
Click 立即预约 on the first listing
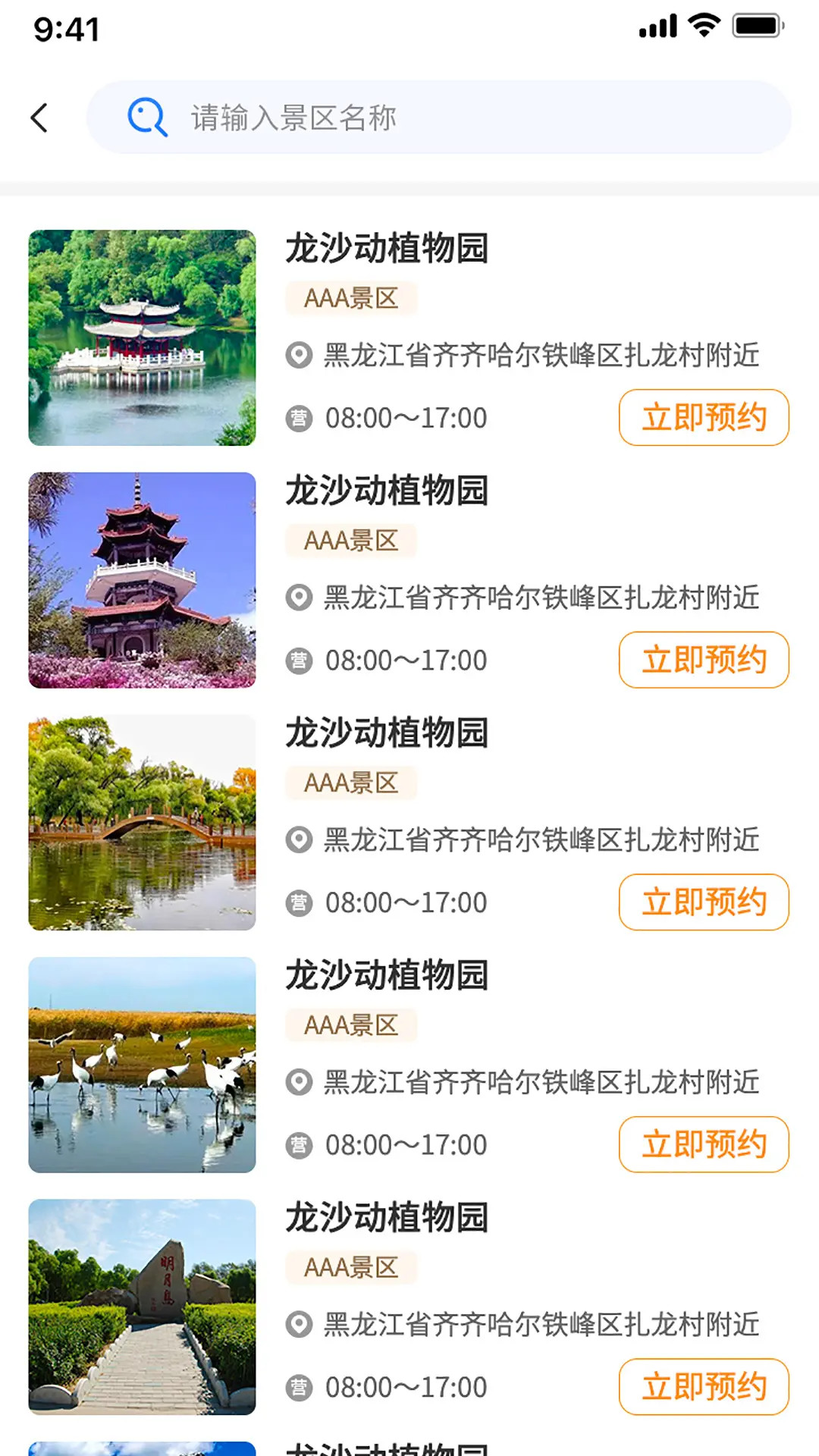tap(703, 417)
